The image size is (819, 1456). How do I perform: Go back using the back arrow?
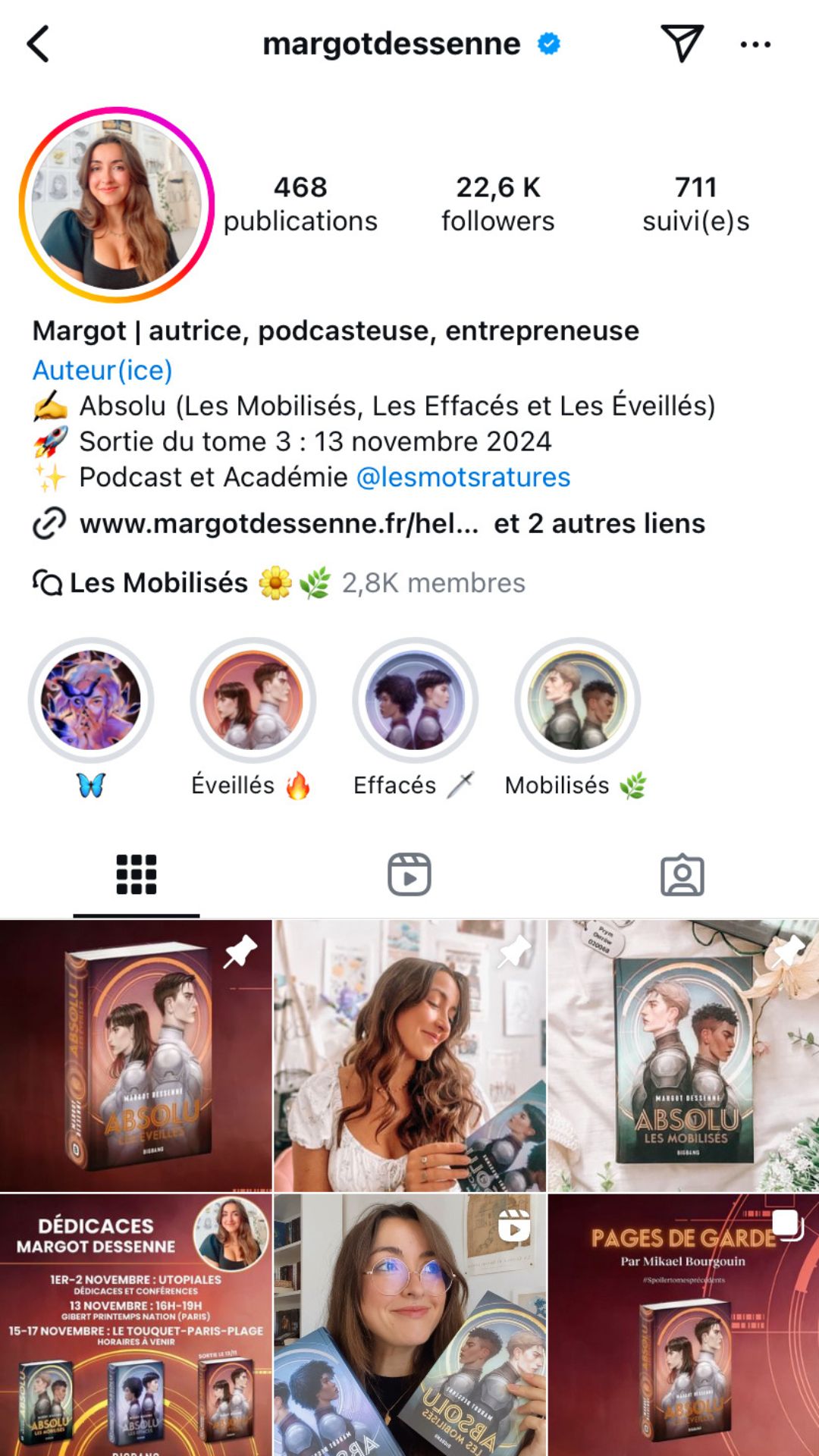tap(38, 44)
